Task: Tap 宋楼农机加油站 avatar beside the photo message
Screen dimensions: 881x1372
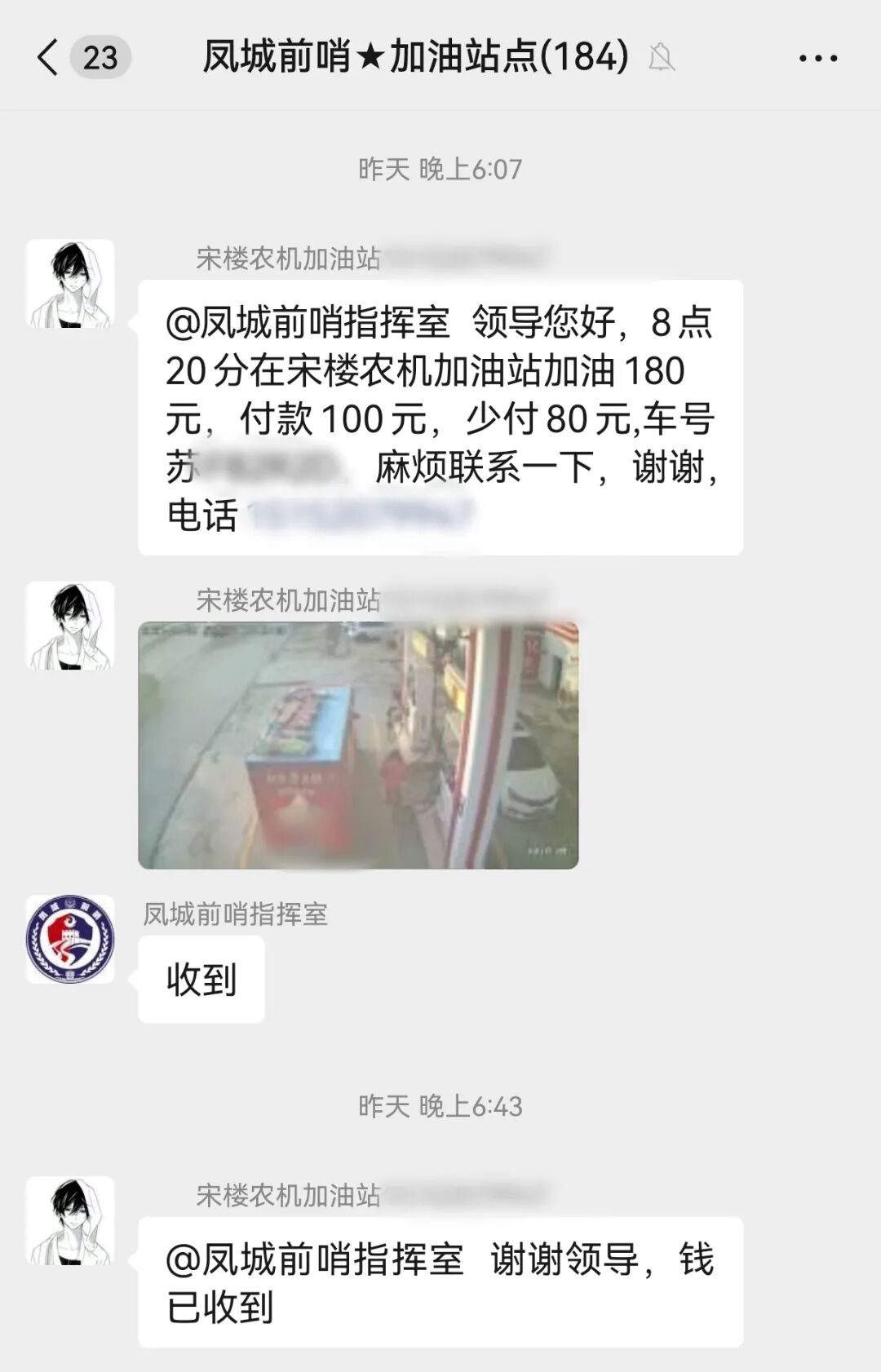Action: click(x=70, y=626)
